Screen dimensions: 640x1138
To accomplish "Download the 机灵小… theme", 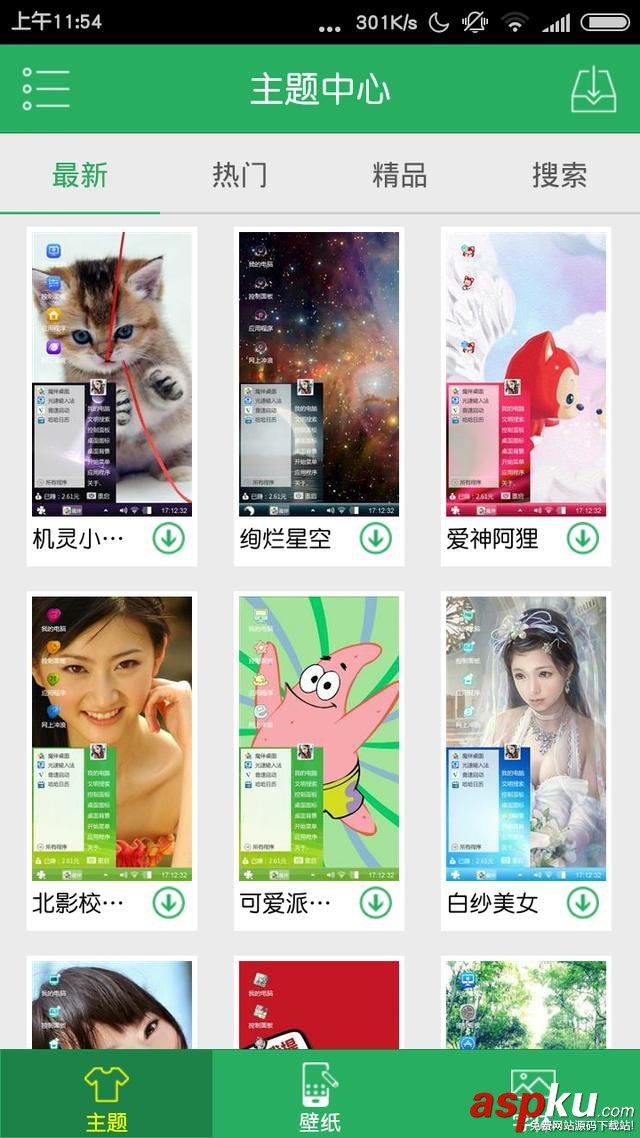I will pyautogui.click(x=169, y=538).
